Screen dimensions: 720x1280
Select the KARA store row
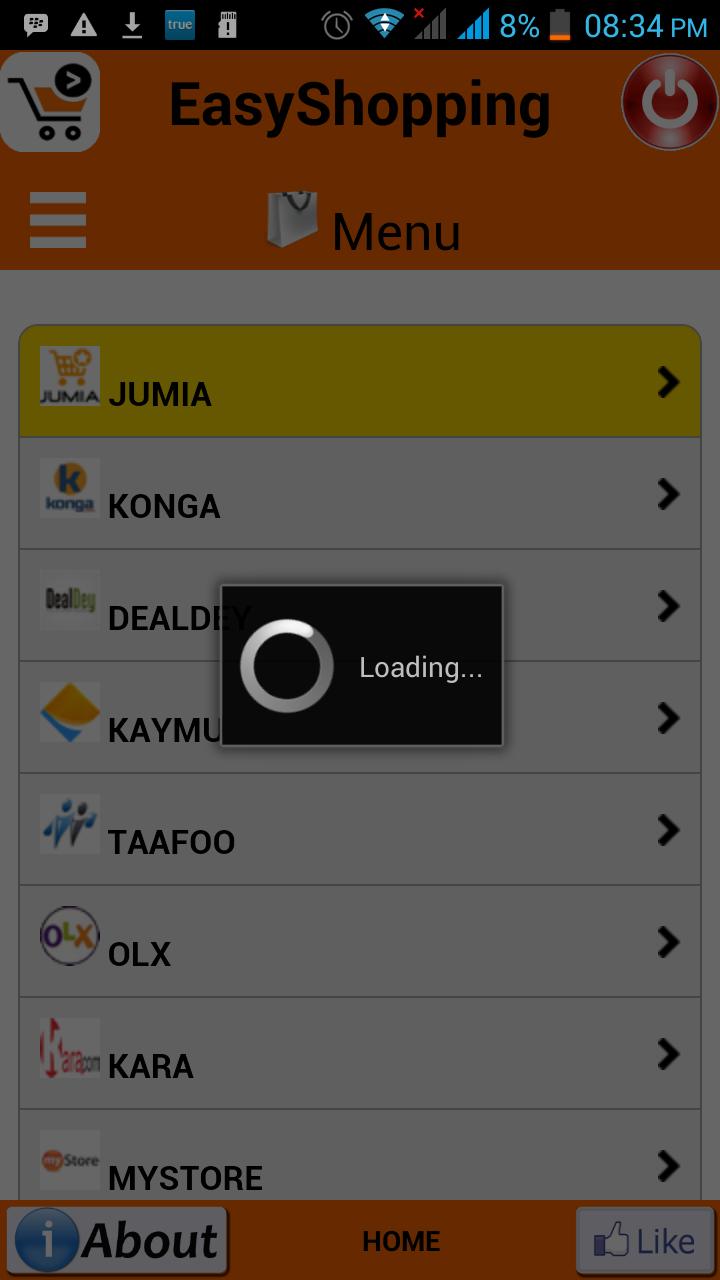tap(360, 1054)
